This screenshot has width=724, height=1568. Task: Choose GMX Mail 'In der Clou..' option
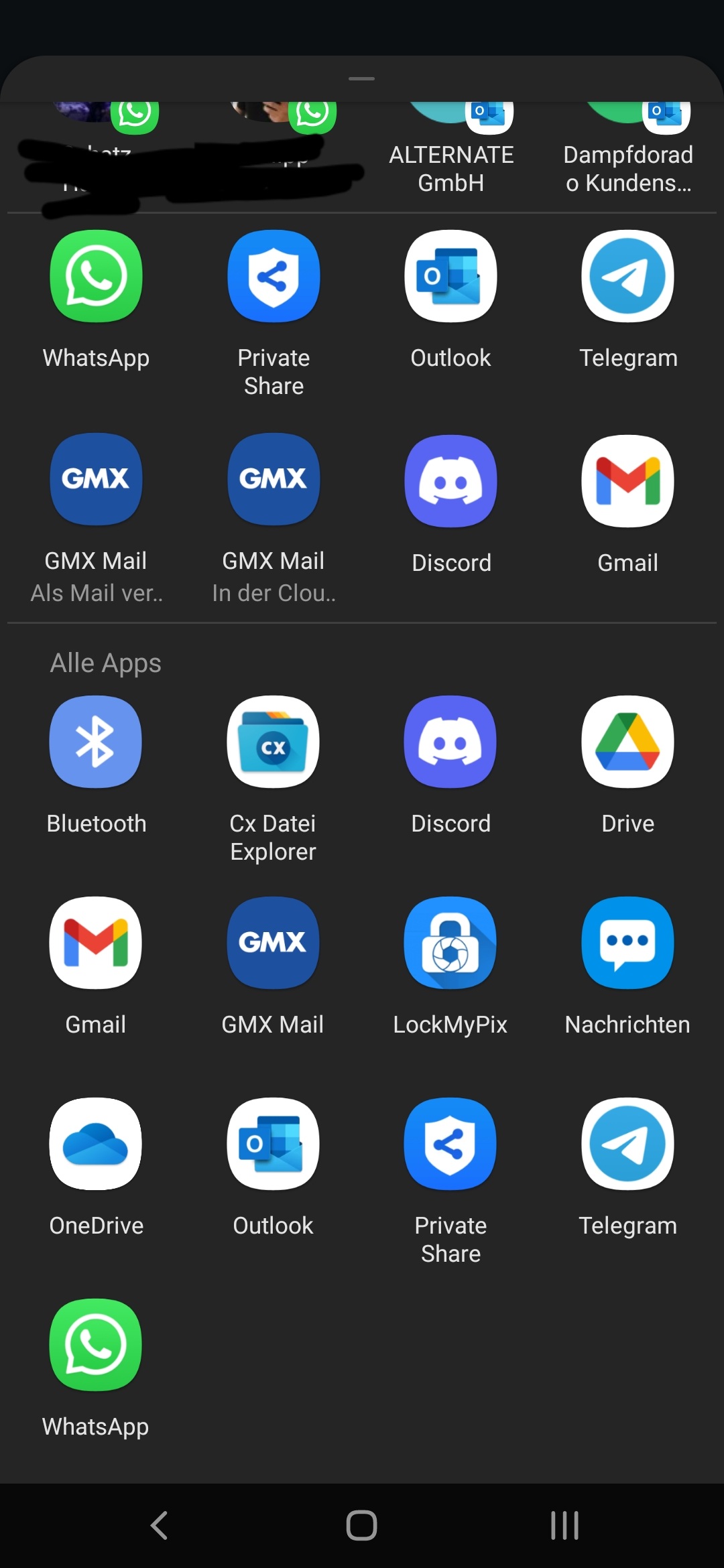pyautogui.click(x=273, y=478)
